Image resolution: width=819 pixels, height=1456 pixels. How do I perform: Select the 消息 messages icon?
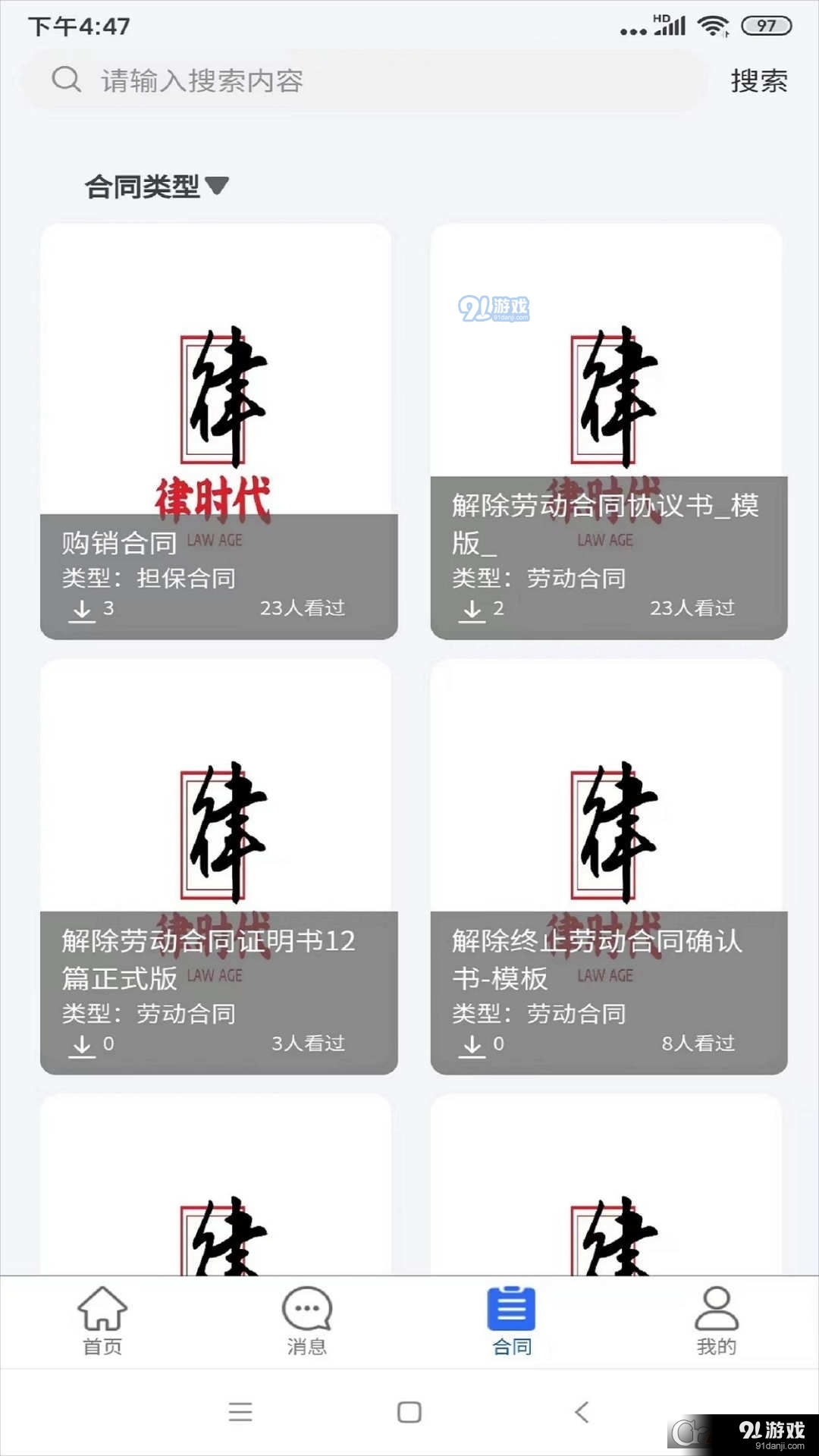(x=306, y=1308)
